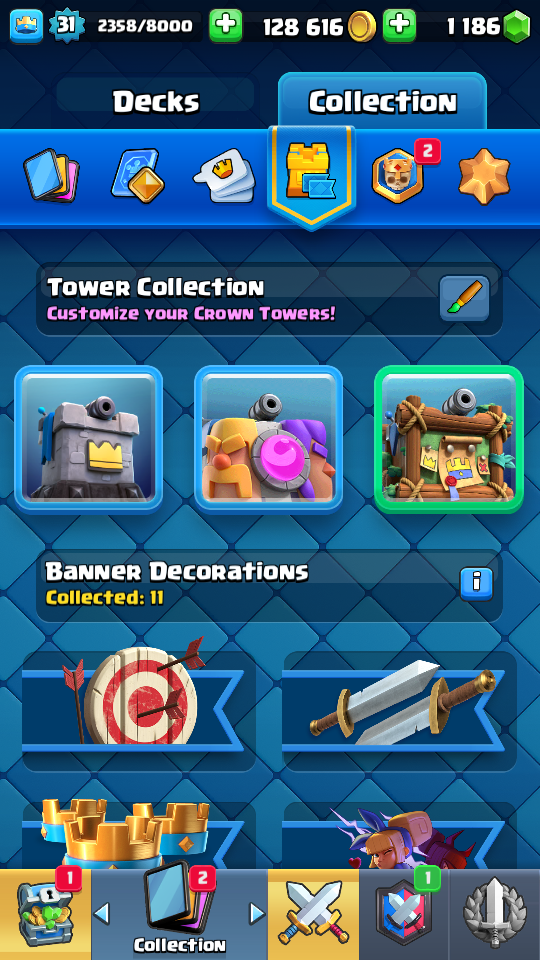Open the clan shield tab
The width and height of the screenshot is (540, 960).
pos(403,914)
